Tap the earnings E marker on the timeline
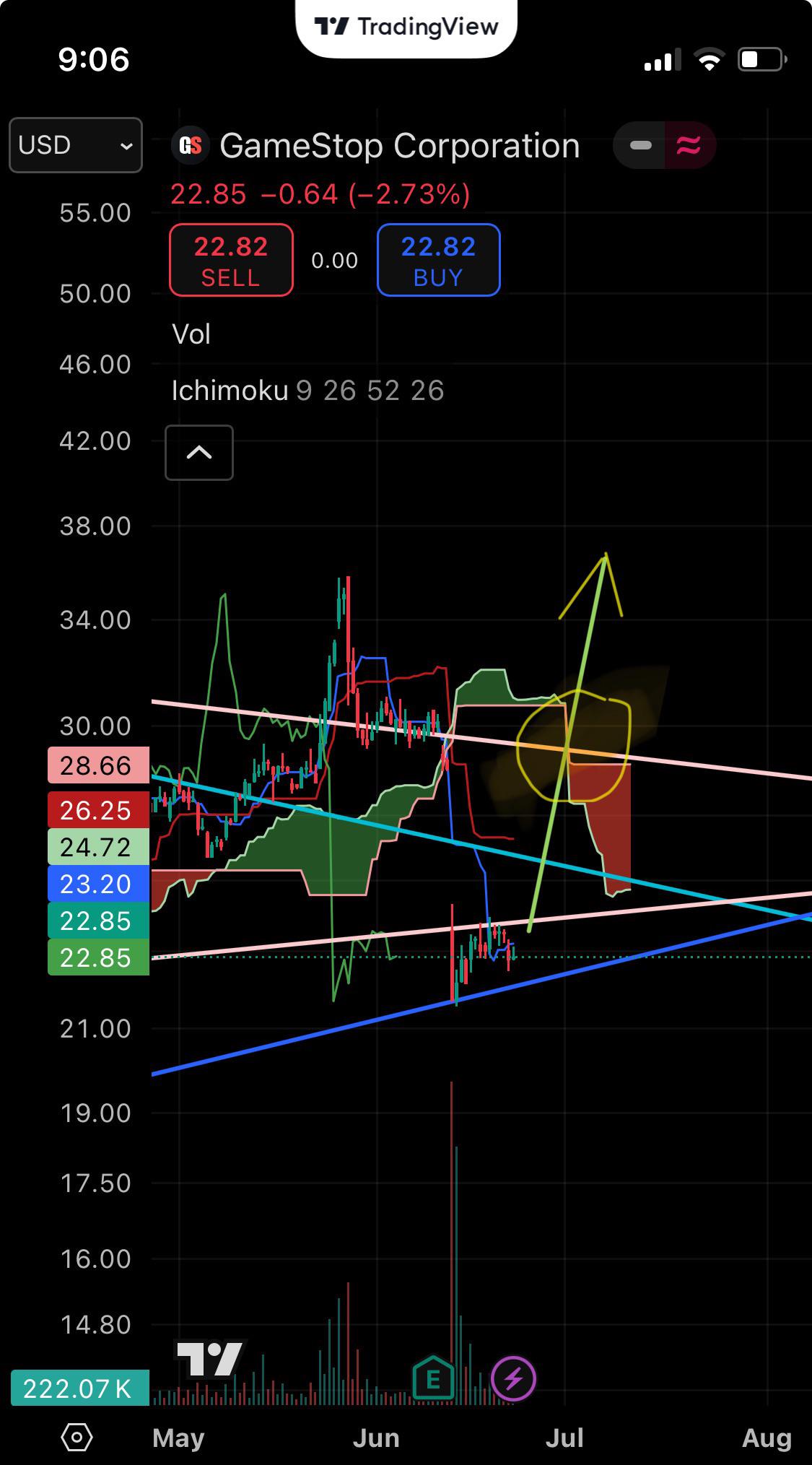The height and width of the screenshot is (1465, 812). pyautogui.click(x=433, y=1379)
